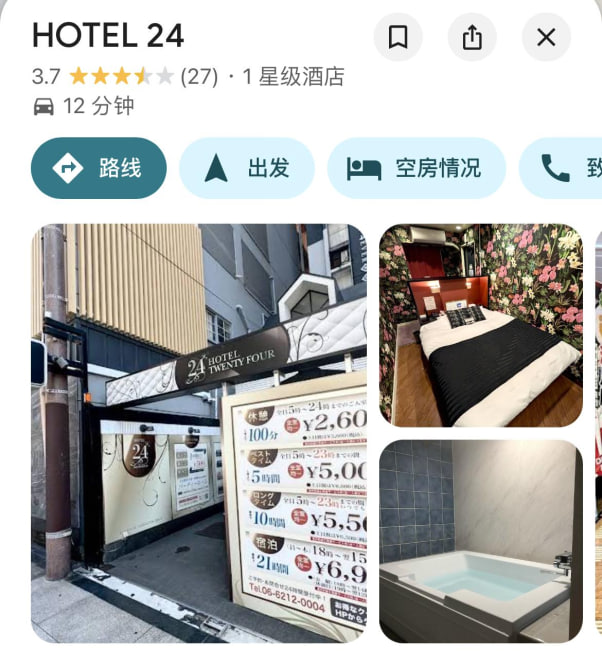Start navigation with 出发
Image resolution: width=602 pixels, height=651 pixels.
coord(246,168)
